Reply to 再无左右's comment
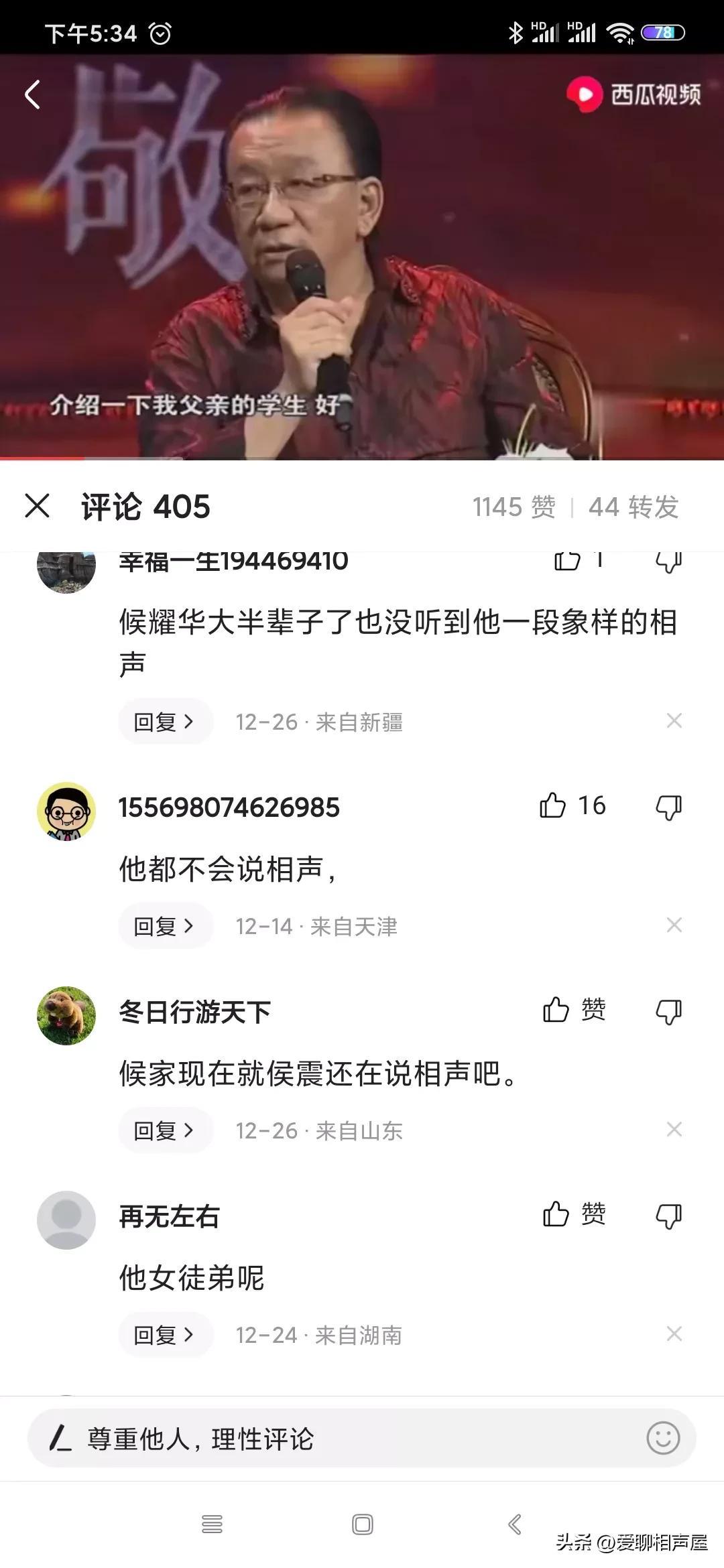This screenshot has width=724, height=1568. coord(165,1335)
